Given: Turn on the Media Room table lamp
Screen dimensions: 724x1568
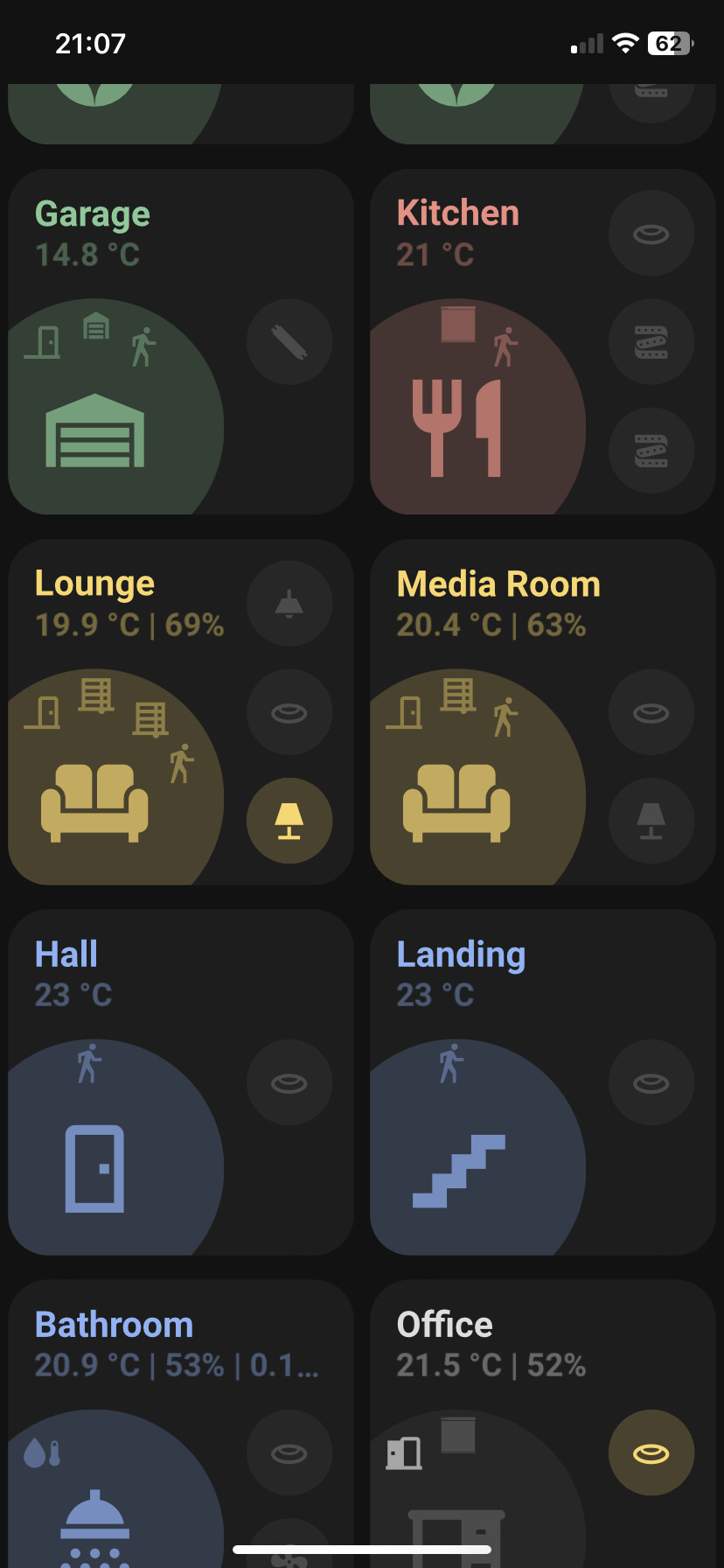Looking at the screenshot, I should tap(651, 822).
